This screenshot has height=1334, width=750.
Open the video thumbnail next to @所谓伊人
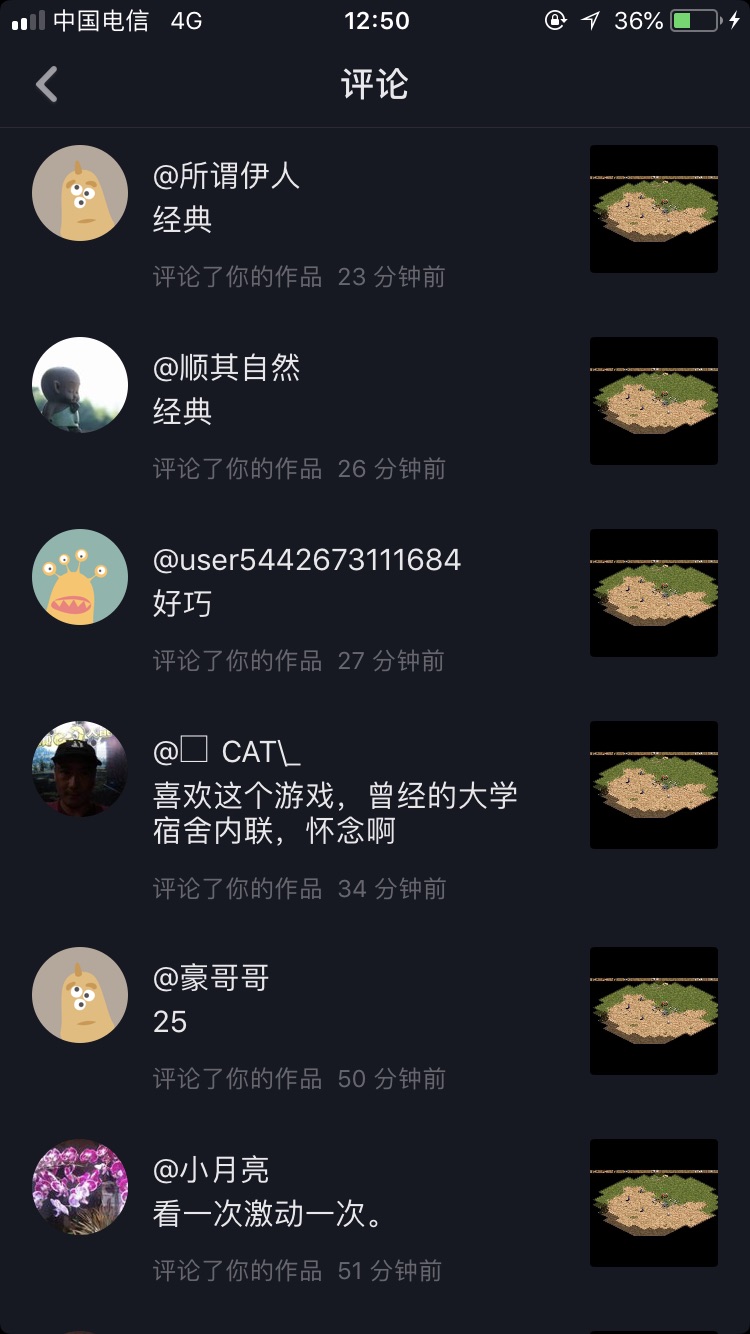(x=653, y=209)
